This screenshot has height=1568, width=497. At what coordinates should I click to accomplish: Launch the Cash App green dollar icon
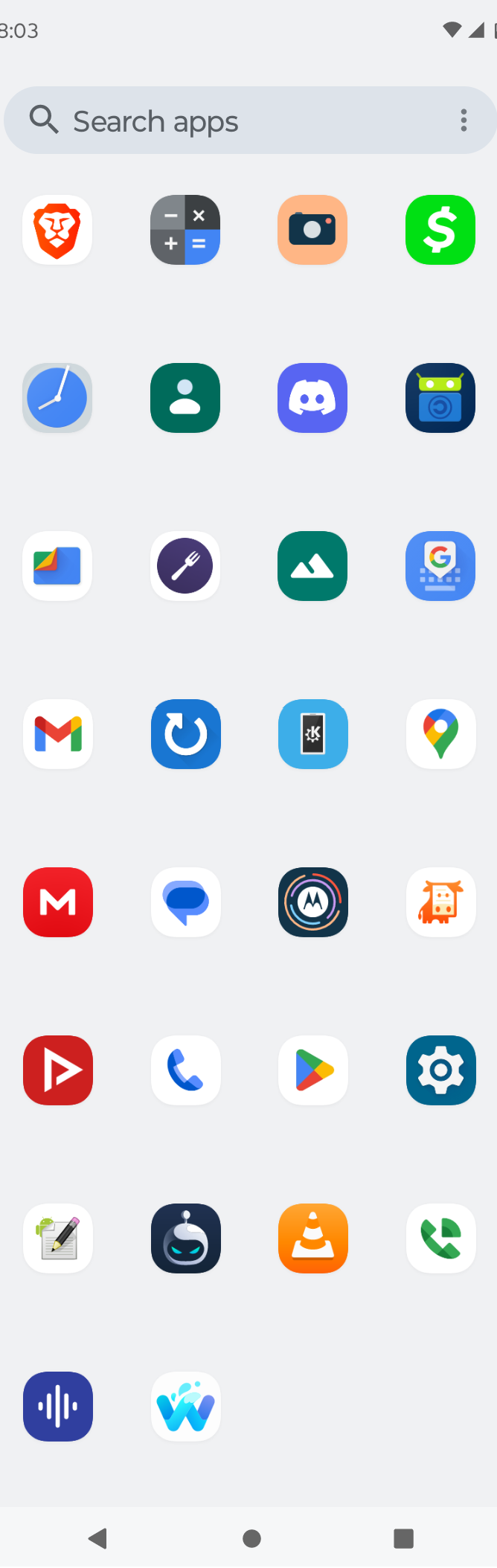(x=440, y=230)
